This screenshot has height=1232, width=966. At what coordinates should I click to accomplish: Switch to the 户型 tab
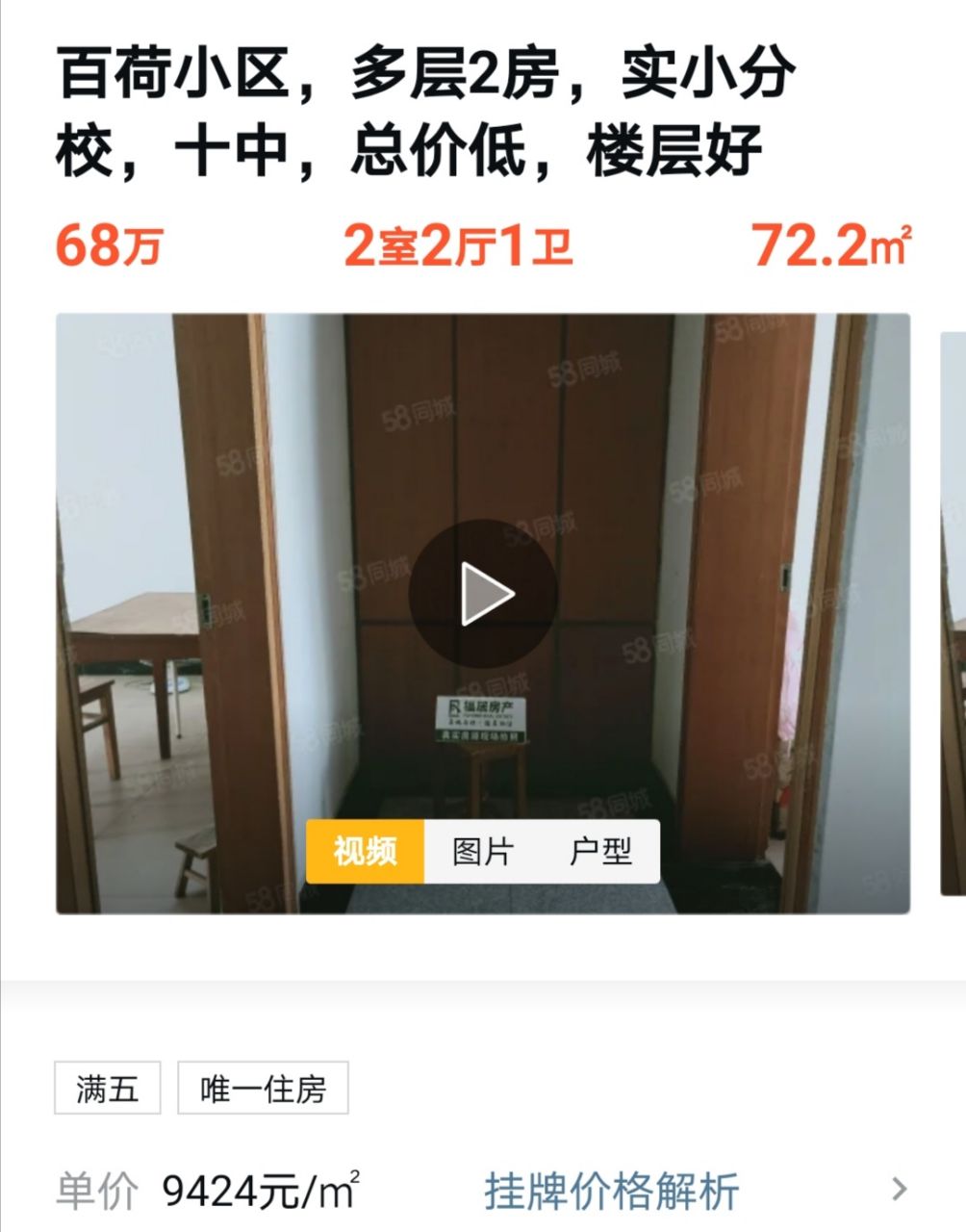click(600, 851)
